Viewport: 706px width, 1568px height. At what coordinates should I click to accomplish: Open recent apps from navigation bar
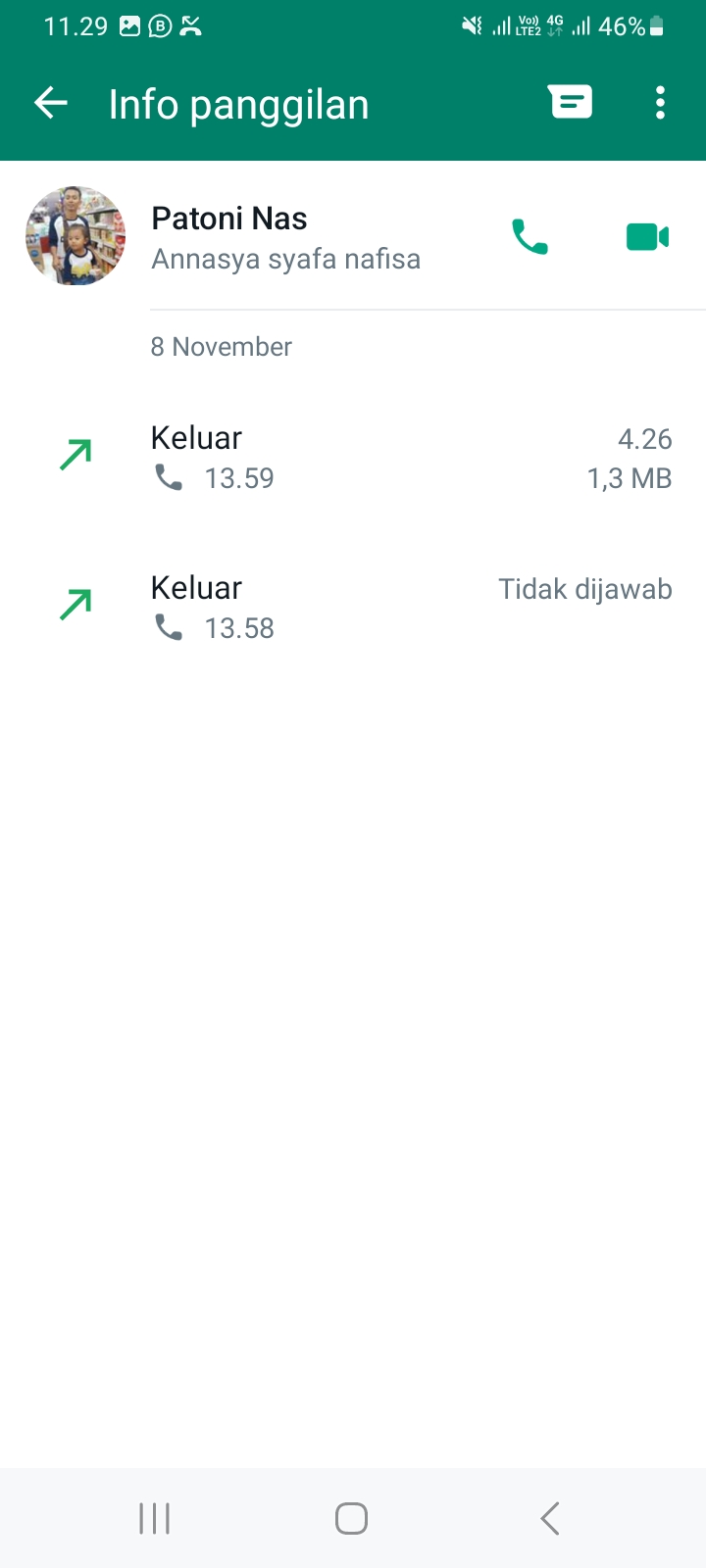pos(154,1518)
